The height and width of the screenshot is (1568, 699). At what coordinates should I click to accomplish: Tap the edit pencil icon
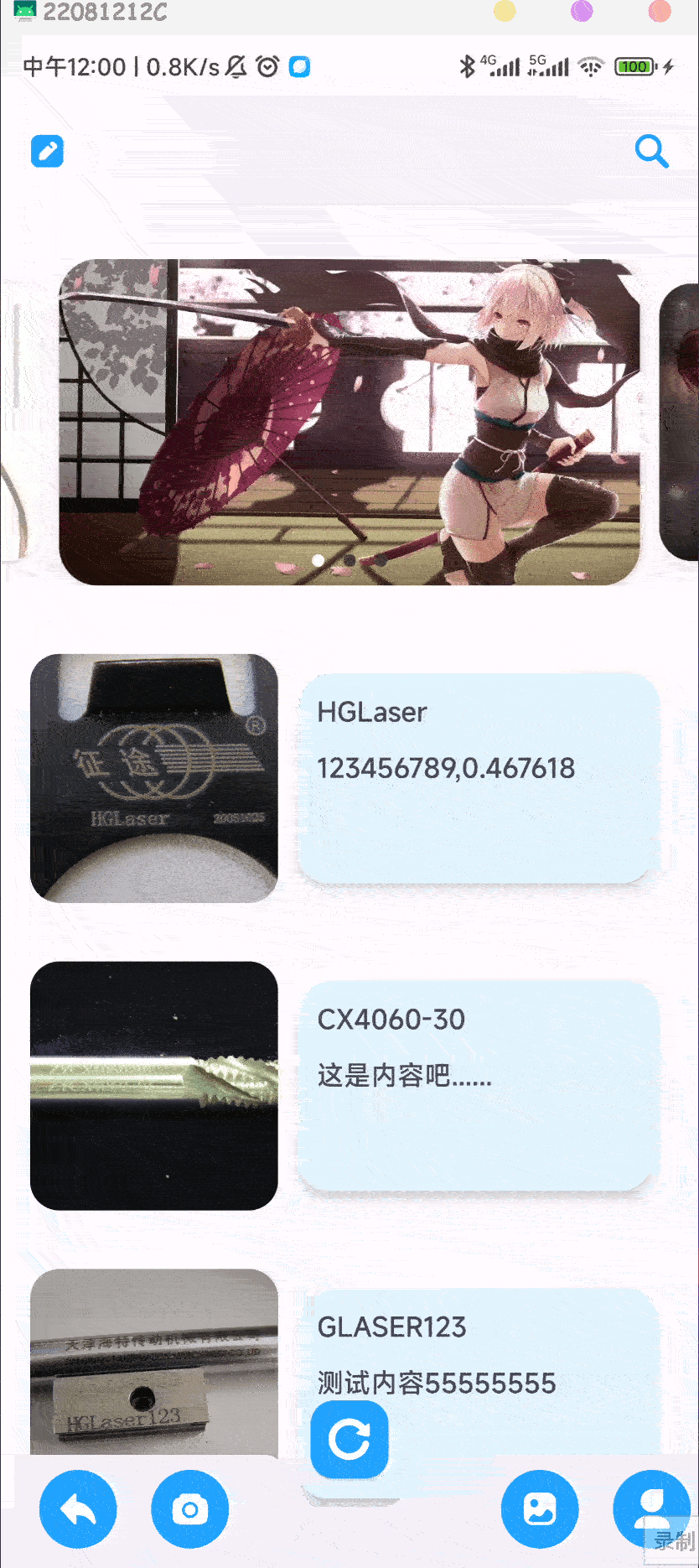(x=48, y=151)
